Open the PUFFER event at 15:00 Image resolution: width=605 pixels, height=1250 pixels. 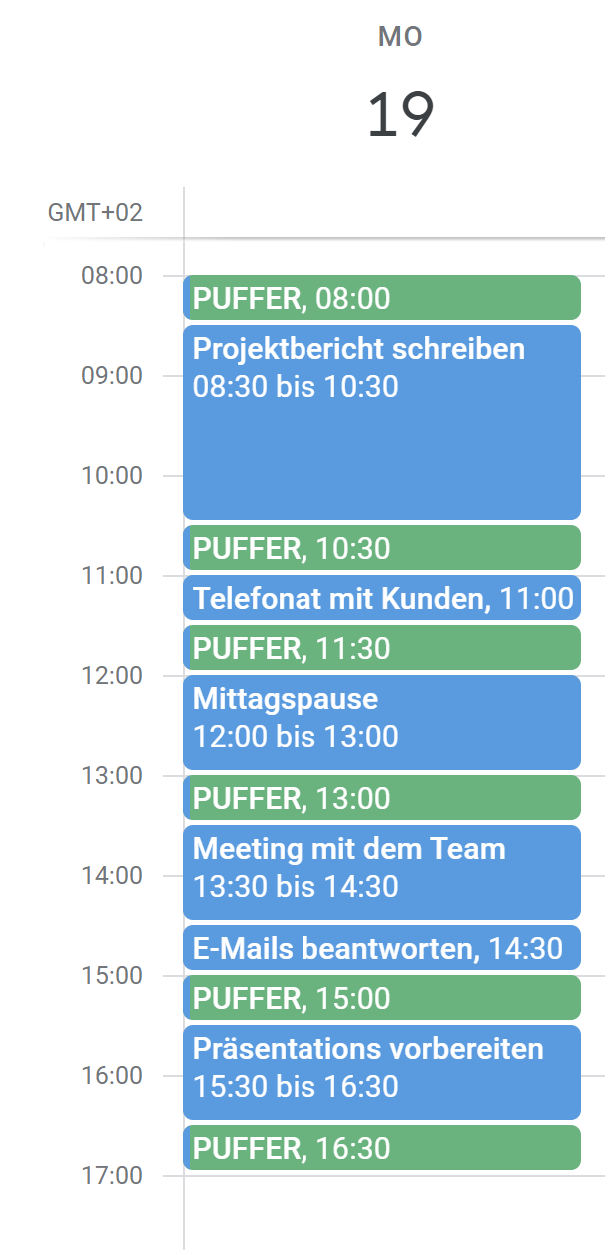[x=381, y=998]
